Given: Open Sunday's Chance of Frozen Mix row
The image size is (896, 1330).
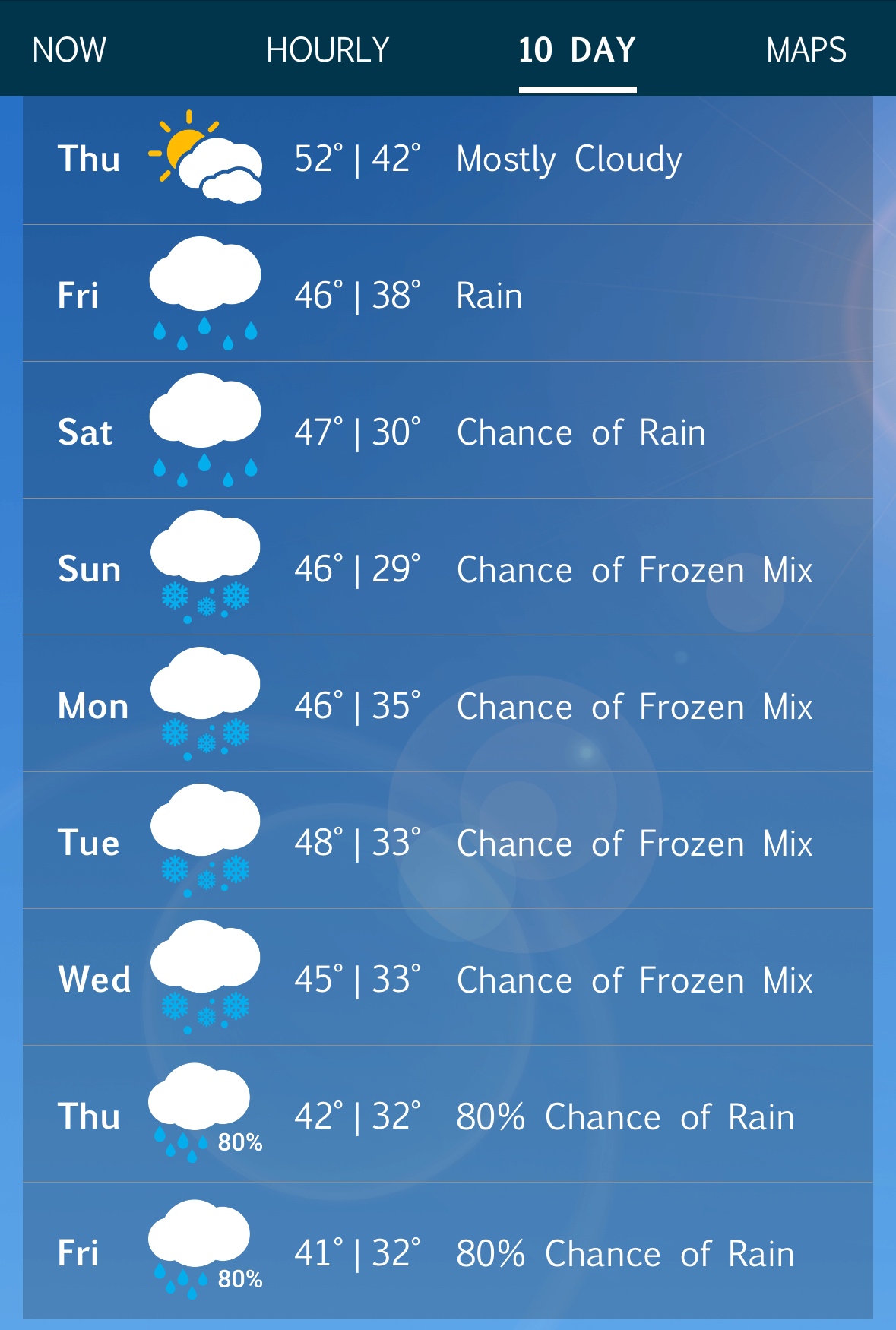Looking at the screenshot, I should [x=448, y=568].
